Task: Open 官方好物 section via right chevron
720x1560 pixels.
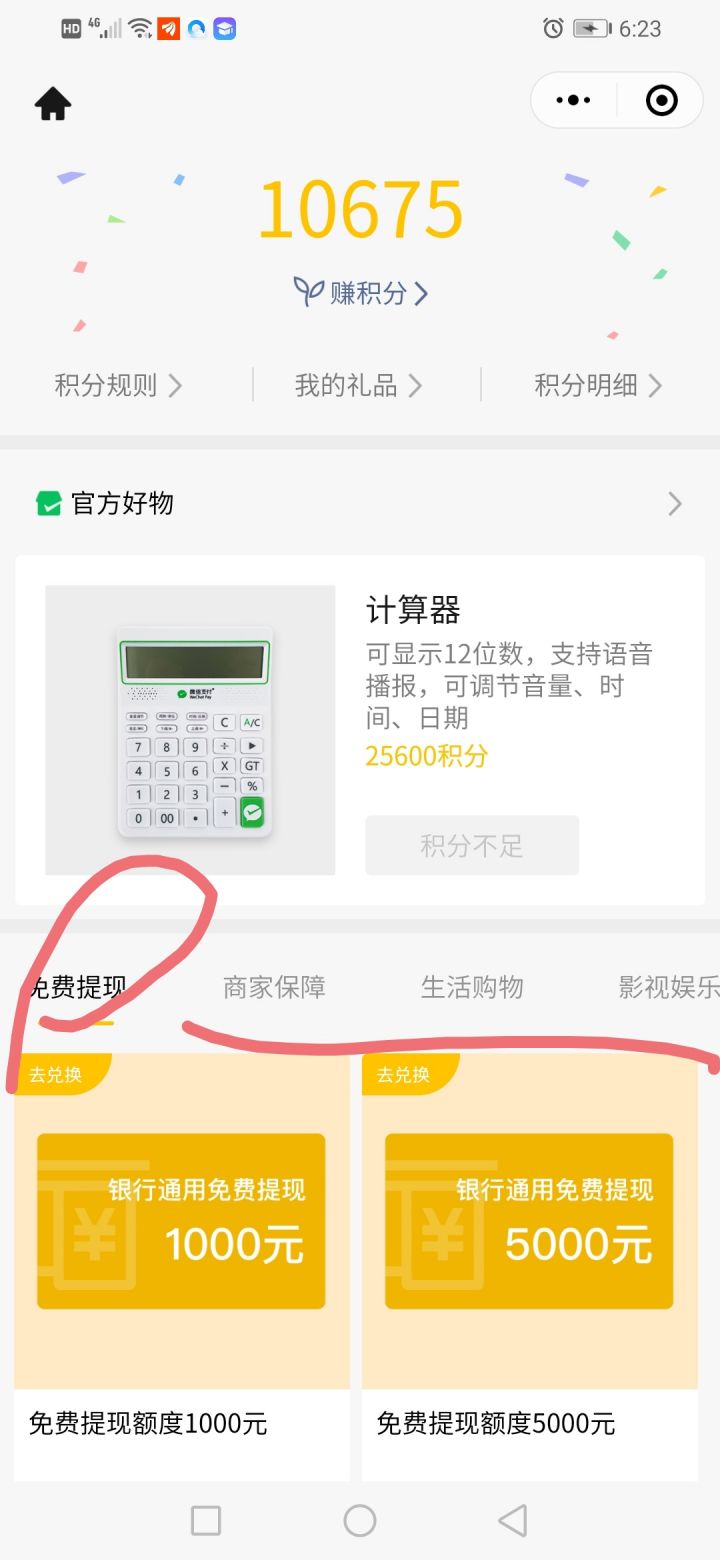Action: click(675, 503)
